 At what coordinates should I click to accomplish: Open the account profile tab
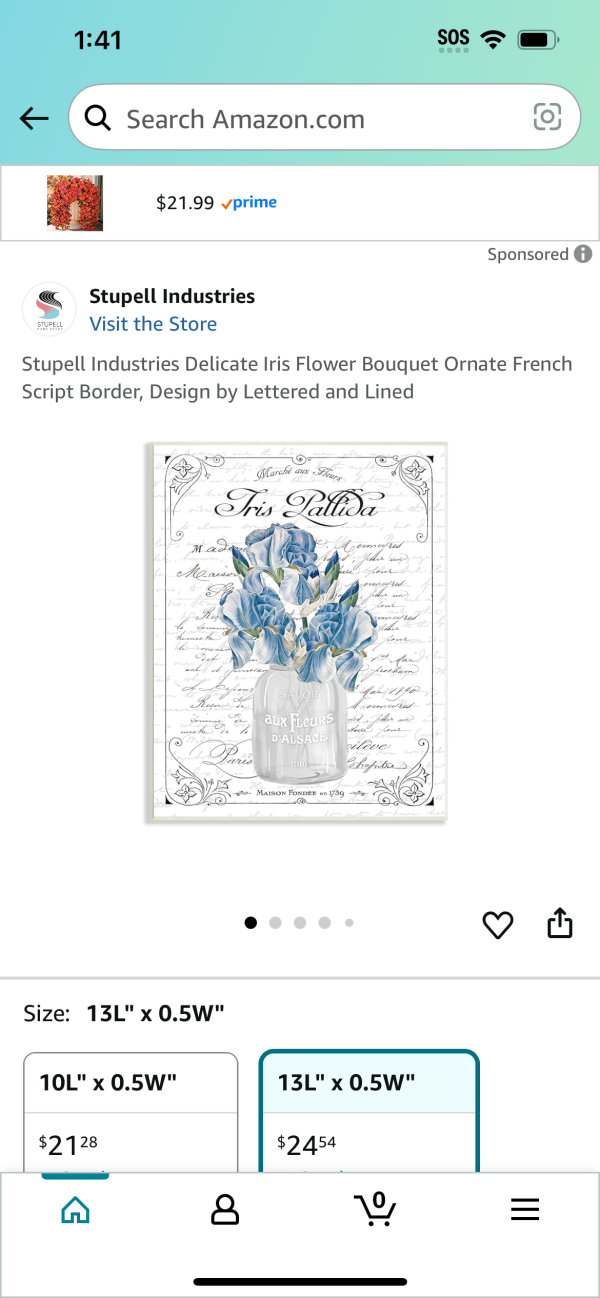click(x=225, y=1210)
